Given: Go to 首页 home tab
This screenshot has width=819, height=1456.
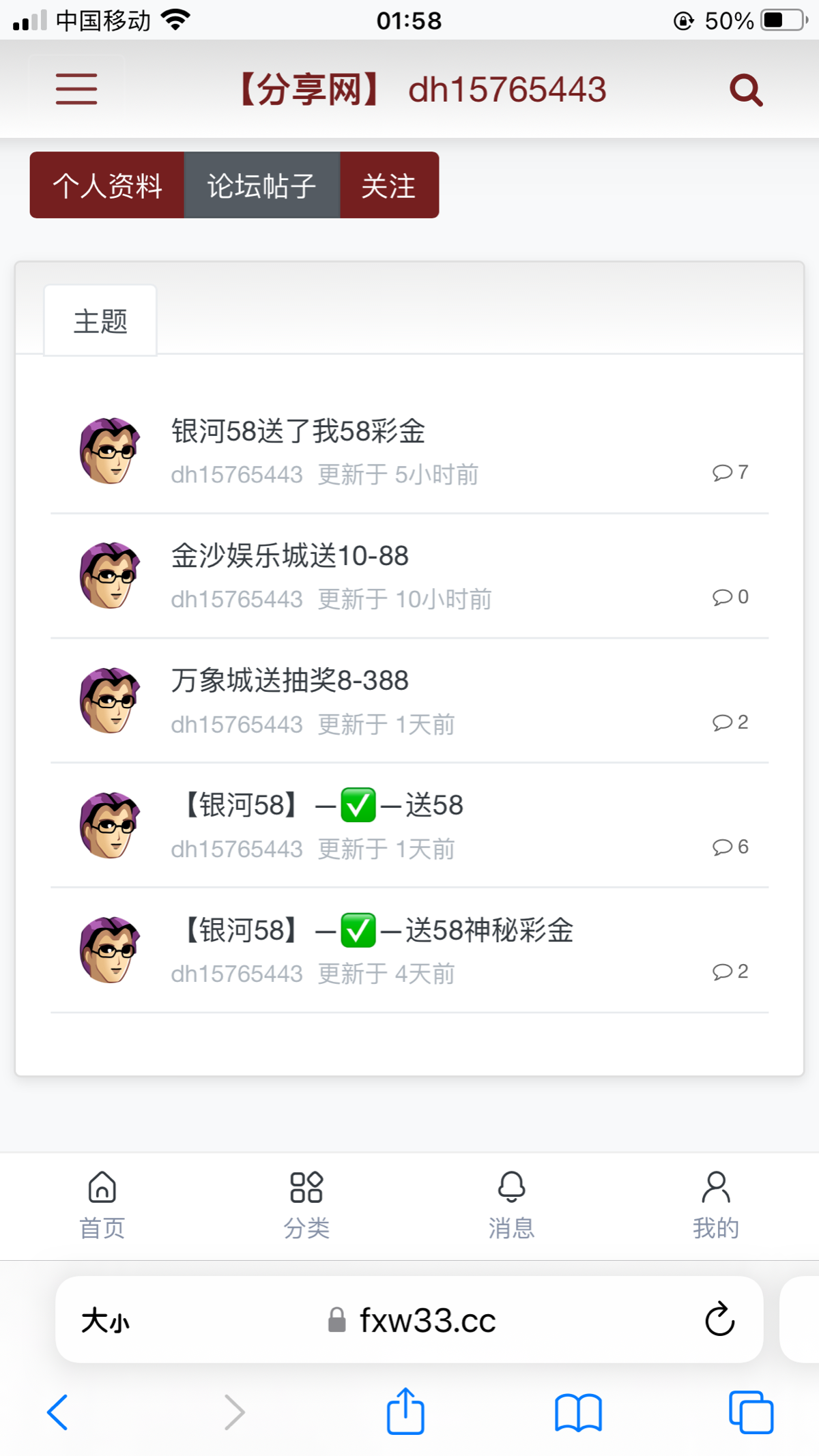Looking at the screenshot, I should coord(102,1204).
